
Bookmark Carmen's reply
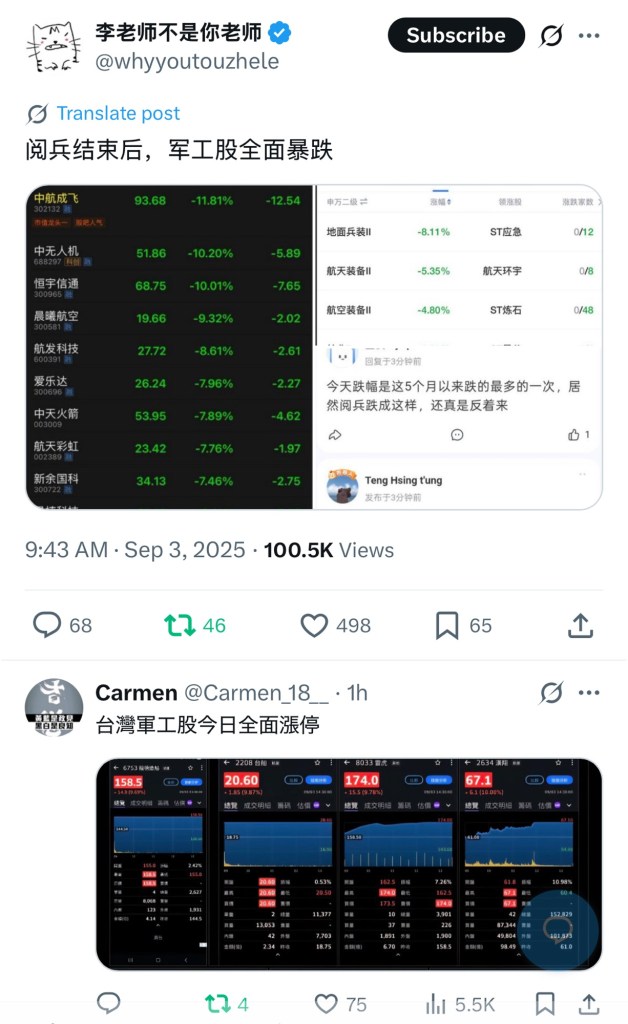[545, 1003]
